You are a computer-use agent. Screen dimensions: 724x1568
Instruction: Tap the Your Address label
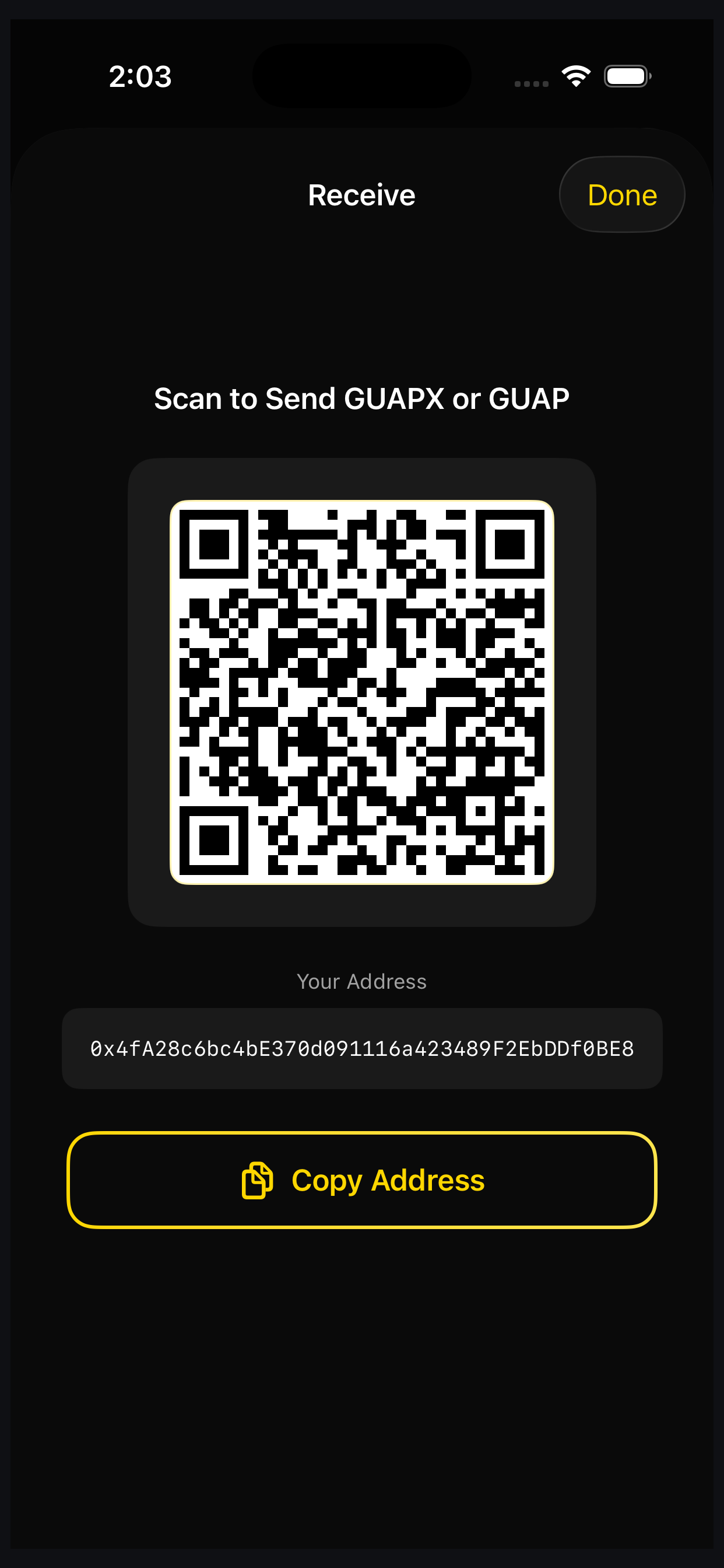[361, 980]
